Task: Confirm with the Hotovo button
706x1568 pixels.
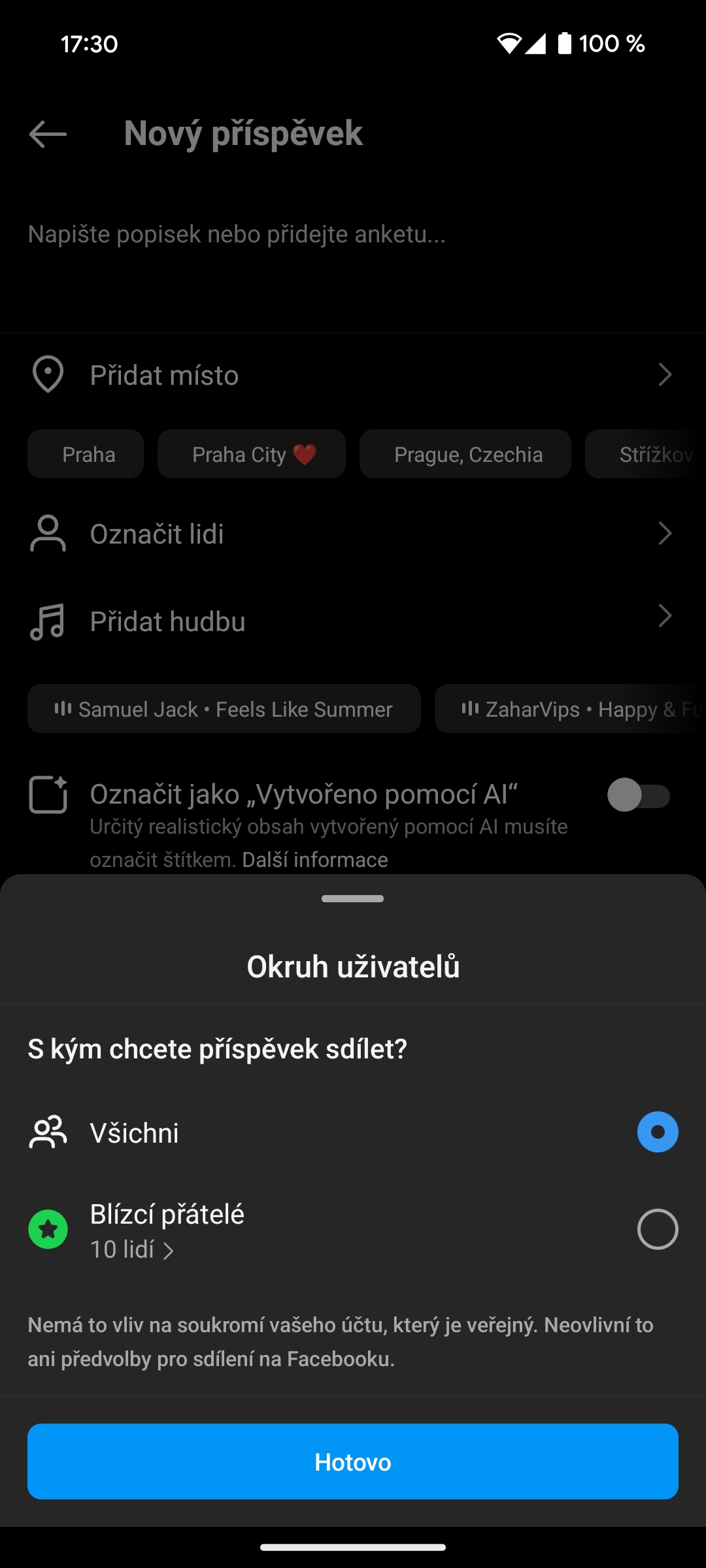Action: click(353, 1462)
